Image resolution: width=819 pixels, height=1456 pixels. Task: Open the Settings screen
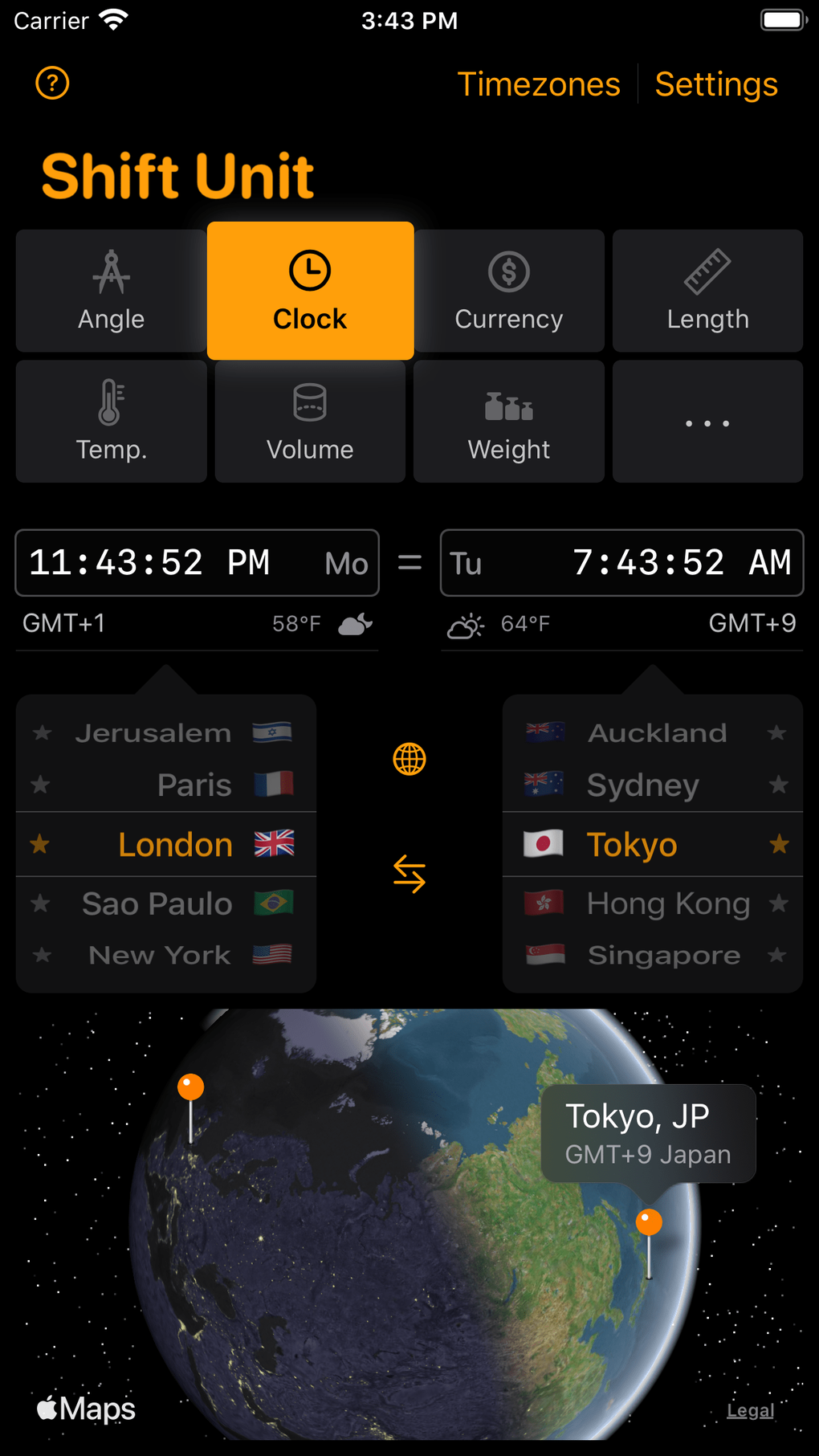point(716,84)
